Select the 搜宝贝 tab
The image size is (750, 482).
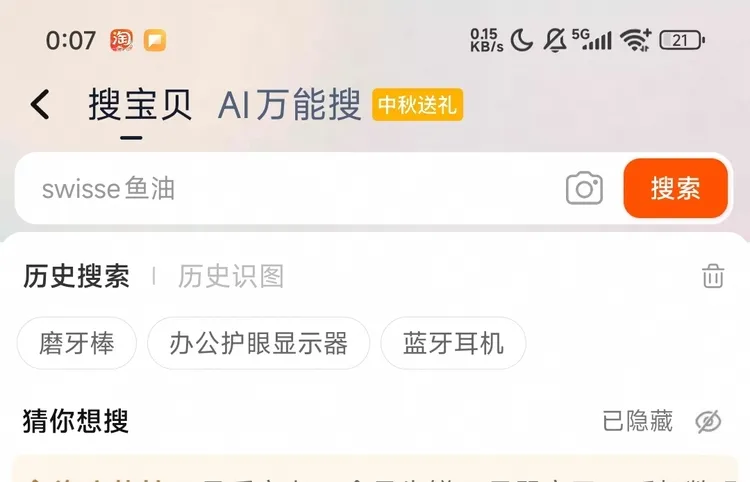point(139,104)
